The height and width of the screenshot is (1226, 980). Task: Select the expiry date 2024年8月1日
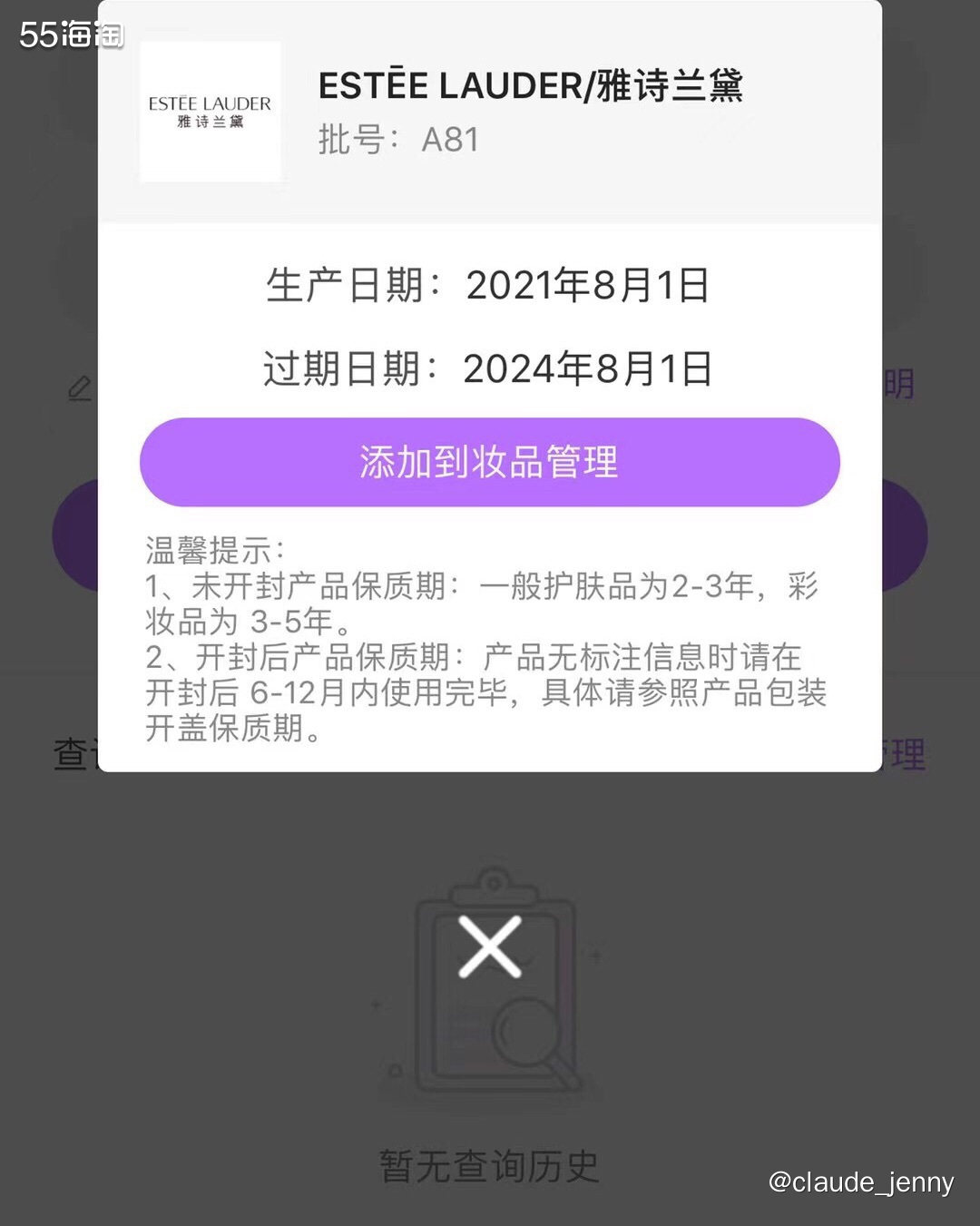587,368
